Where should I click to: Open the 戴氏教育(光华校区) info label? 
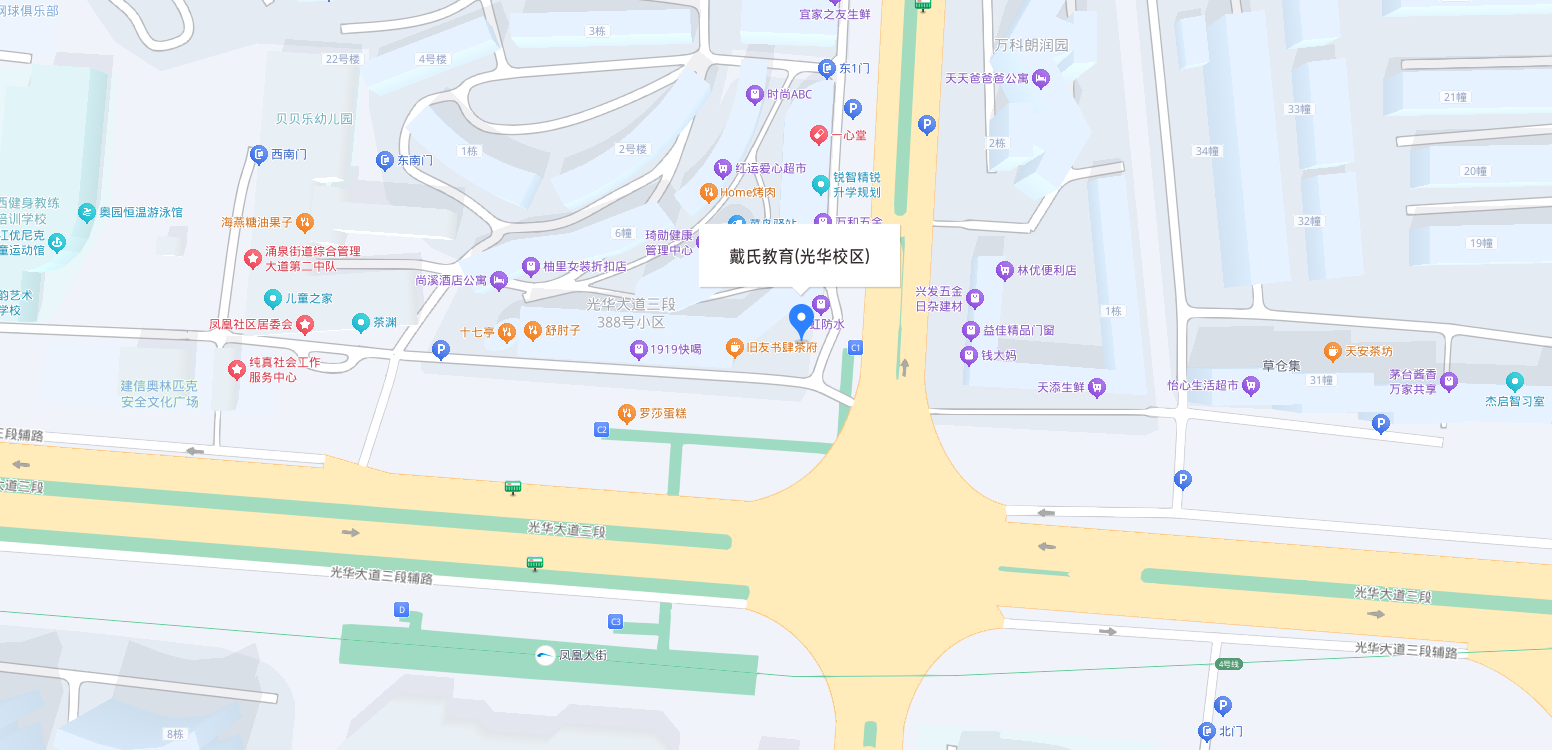pos(799,256)
